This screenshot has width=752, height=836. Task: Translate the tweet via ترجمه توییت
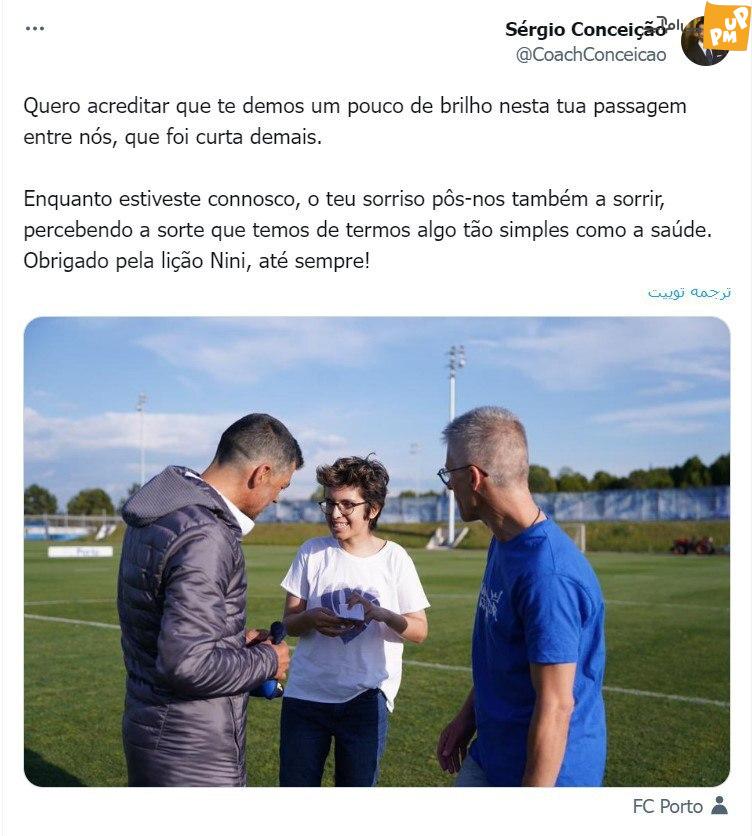click(689, 292)
